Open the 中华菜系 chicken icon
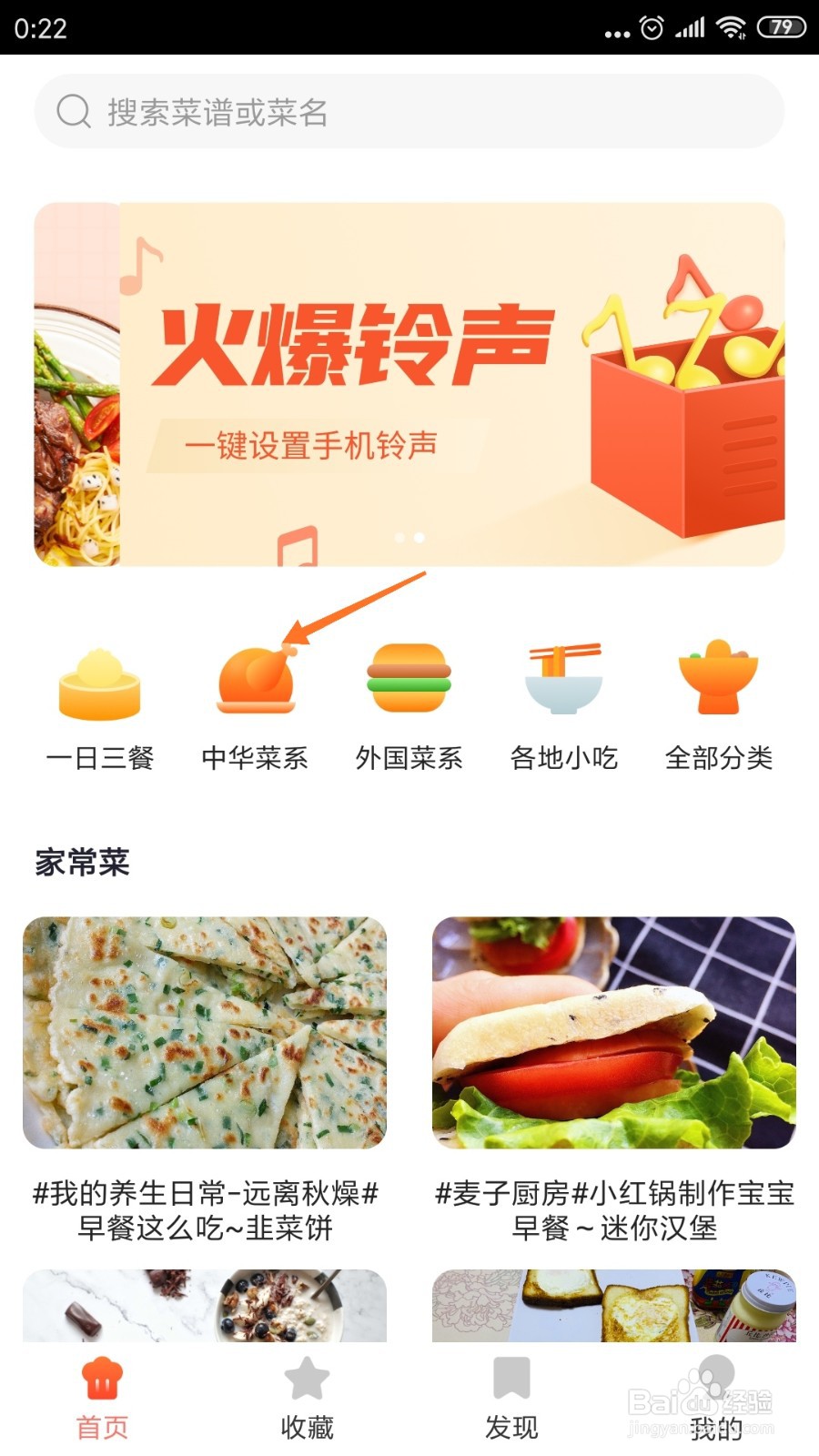819x1456 pixels. click(x=257, y=682)
